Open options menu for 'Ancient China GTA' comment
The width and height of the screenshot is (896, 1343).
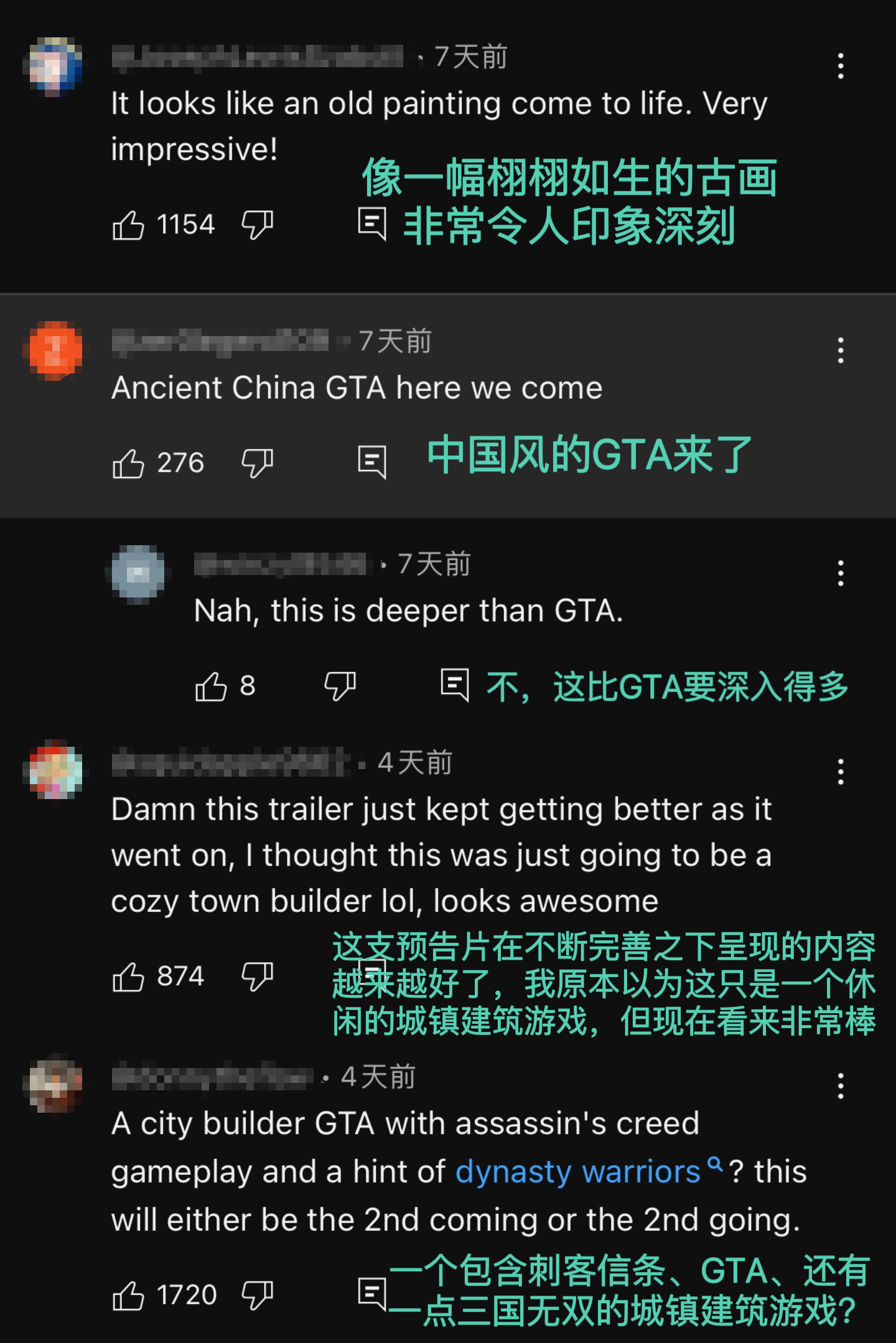tap(841, 350)
